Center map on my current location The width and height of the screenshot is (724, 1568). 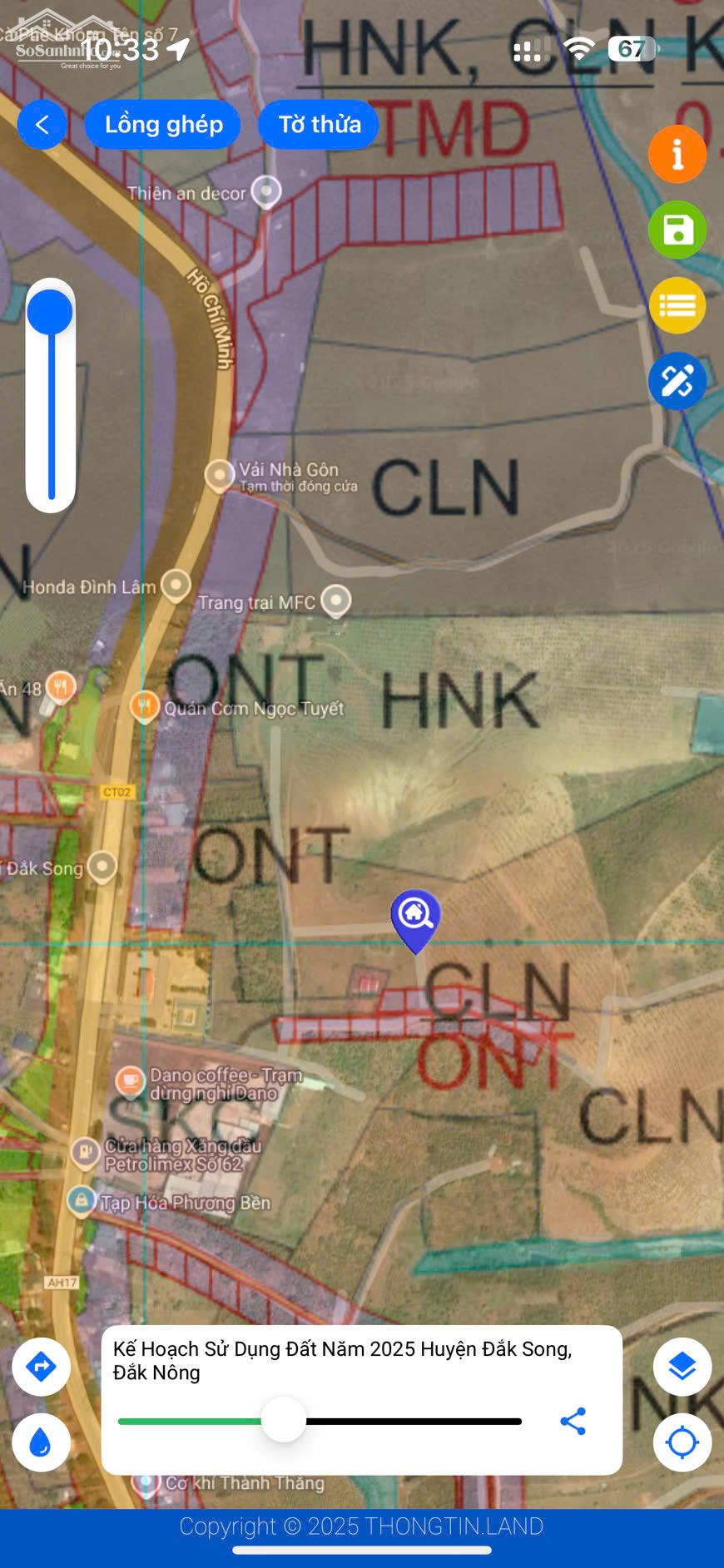(682, 1442)
